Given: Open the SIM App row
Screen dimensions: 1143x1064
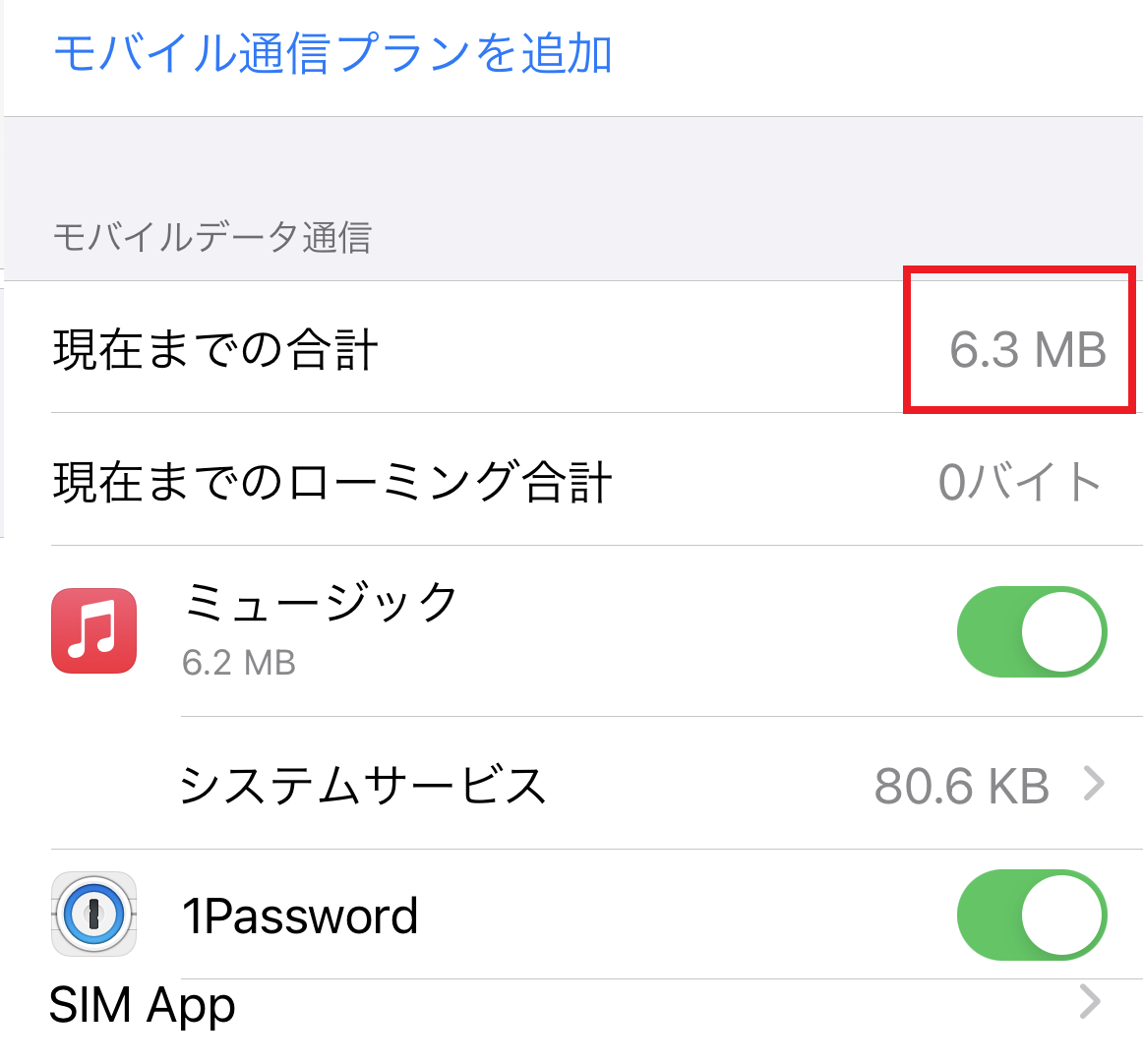Looking at the screenshot, I should click(x=571, y=1005).
